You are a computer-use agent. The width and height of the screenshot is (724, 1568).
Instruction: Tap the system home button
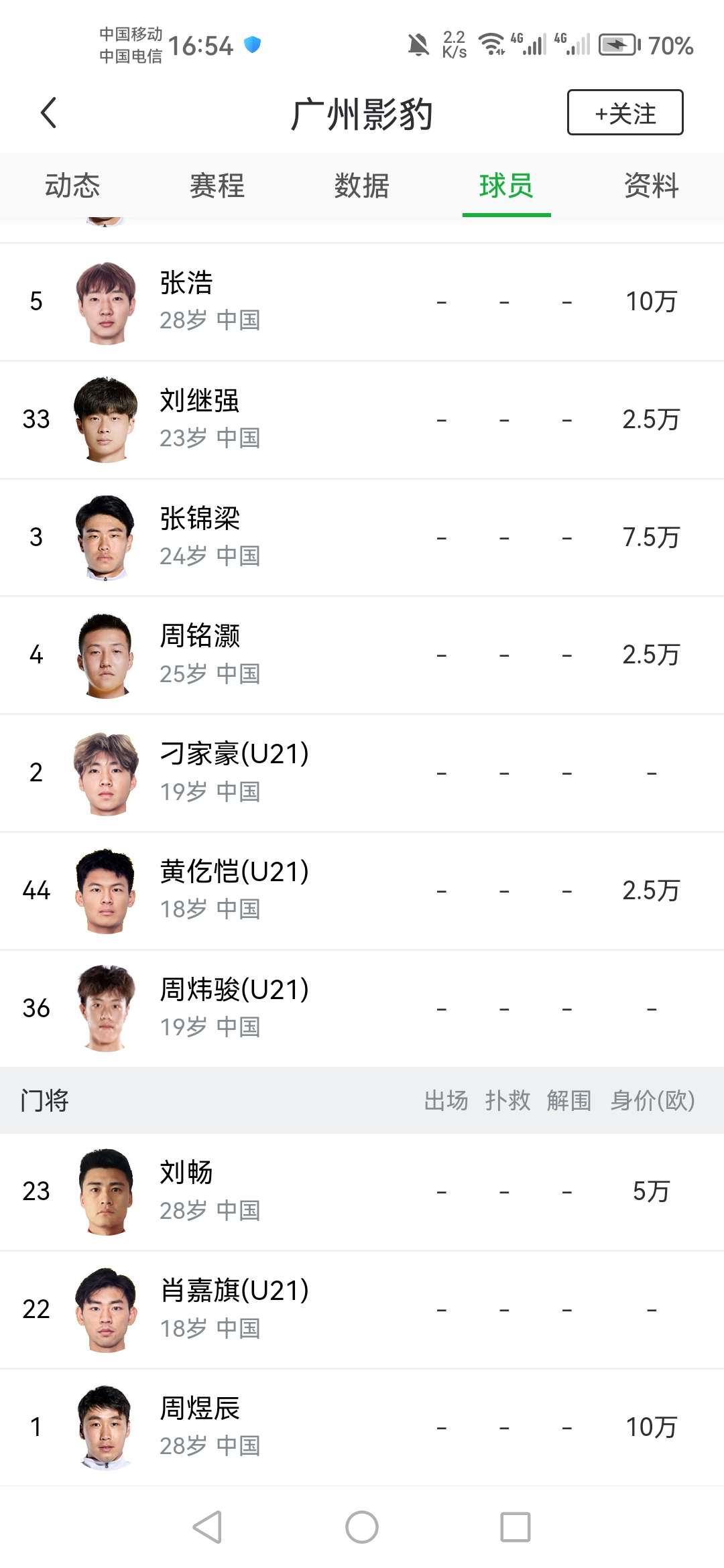click(362, 1527)
